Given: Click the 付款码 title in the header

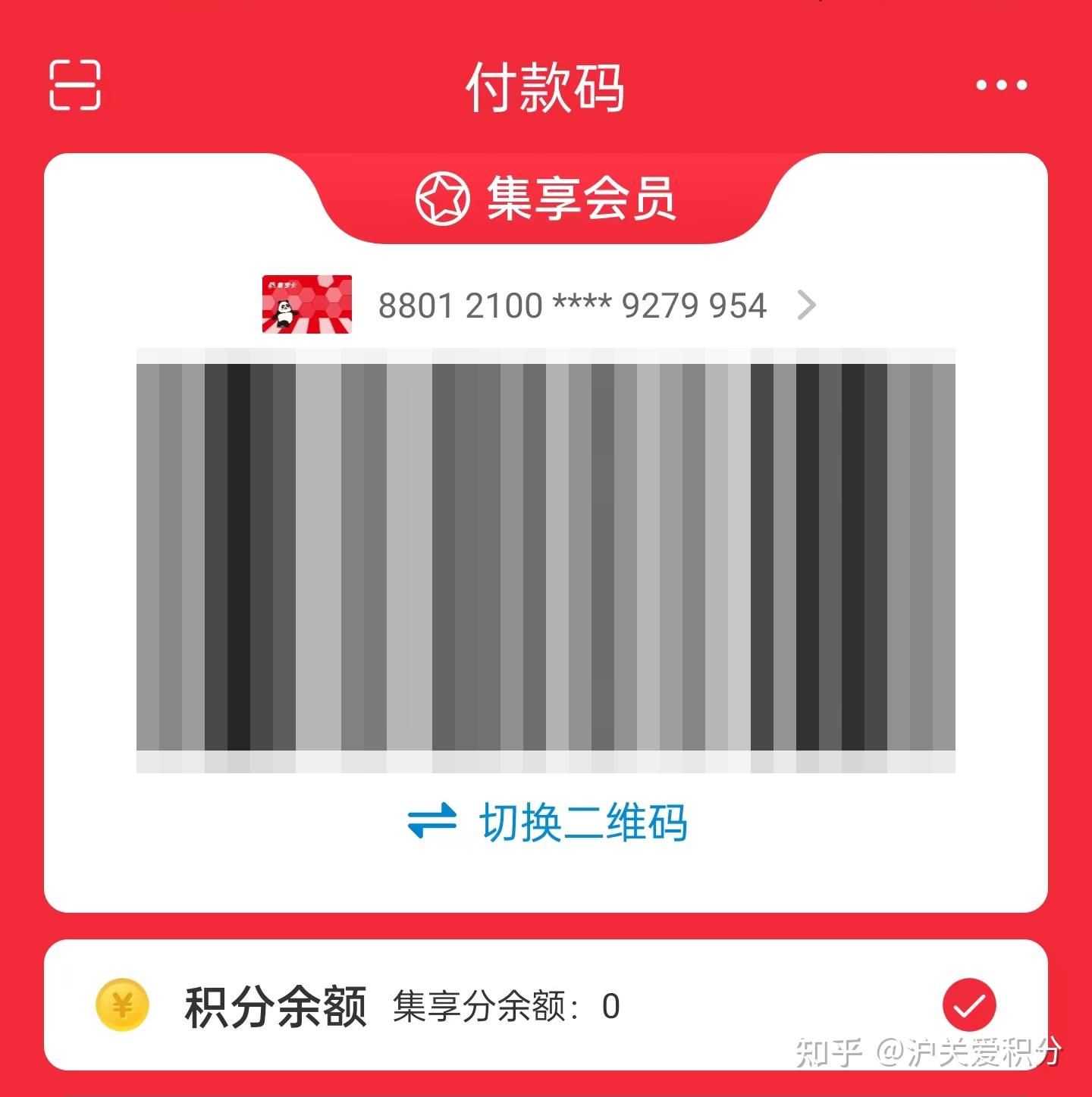Looking at the screenshot, I should [x=544, y=86].
